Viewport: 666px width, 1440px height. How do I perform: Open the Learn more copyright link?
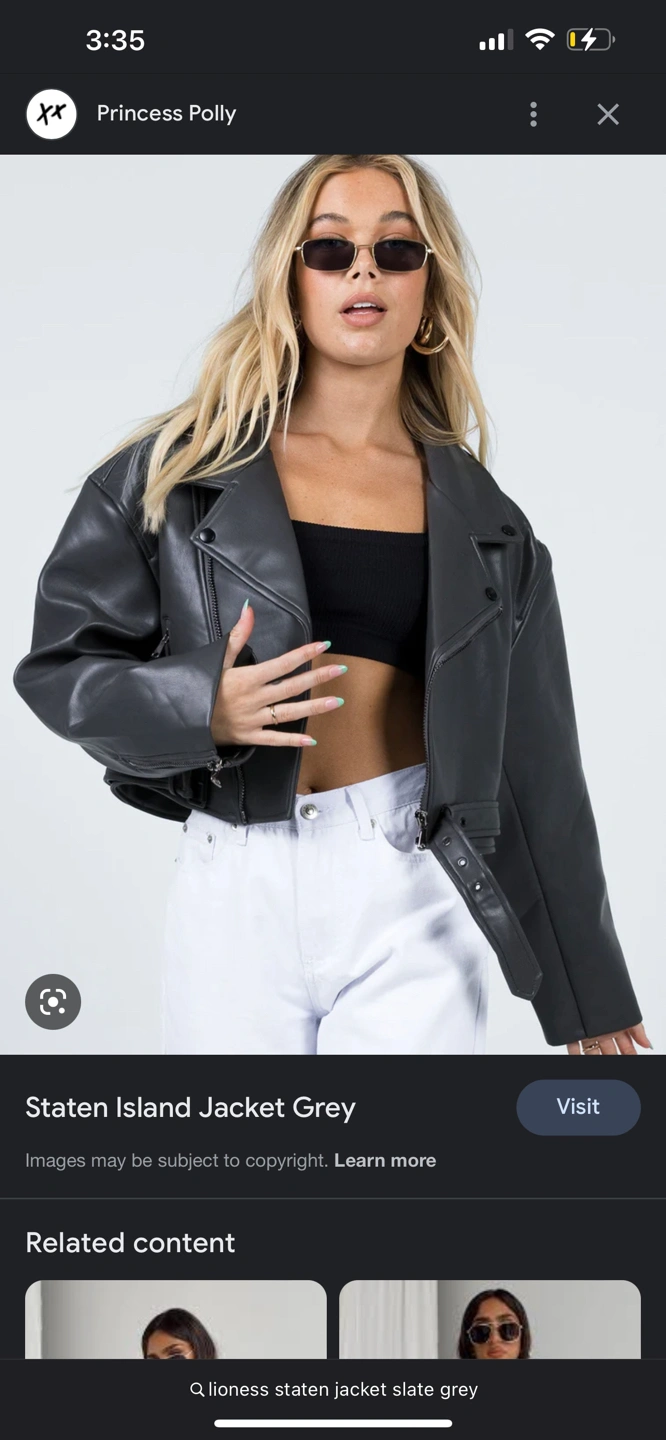(x=385, y=1160)
